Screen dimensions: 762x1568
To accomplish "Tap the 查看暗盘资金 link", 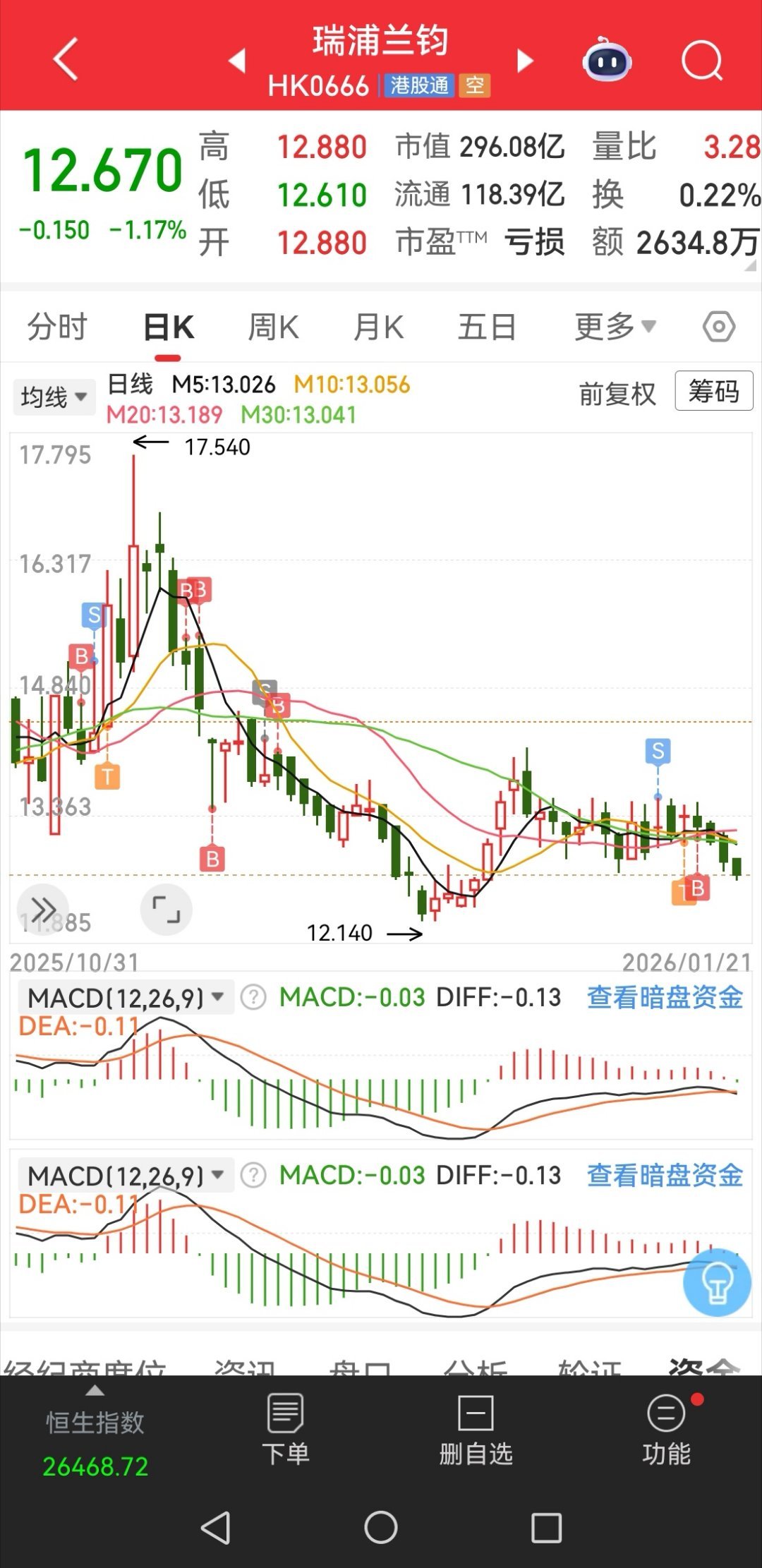I will pyautogui.click(x=665, y=996).
